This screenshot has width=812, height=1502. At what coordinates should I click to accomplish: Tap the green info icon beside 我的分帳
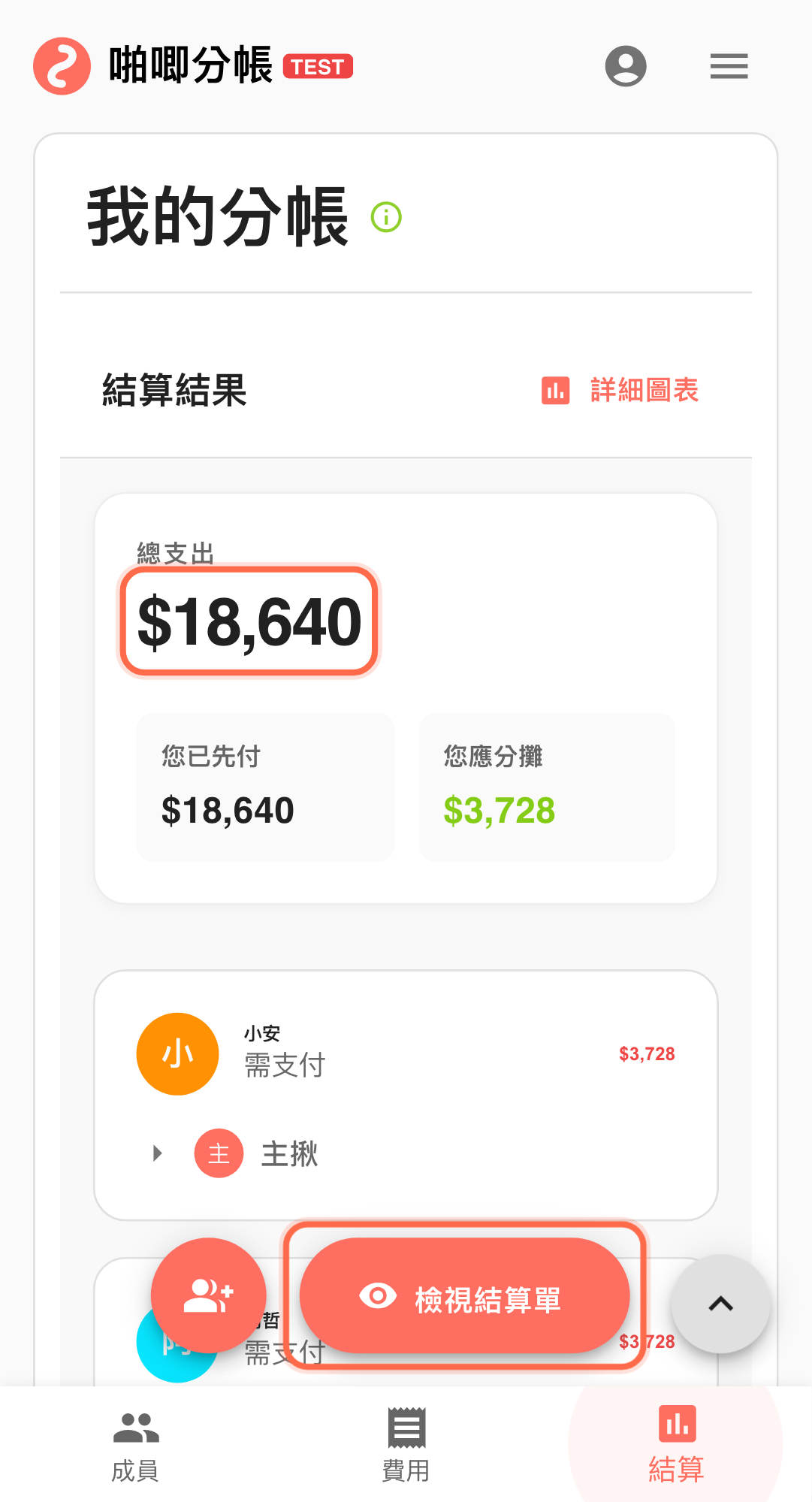coord(387,218)
